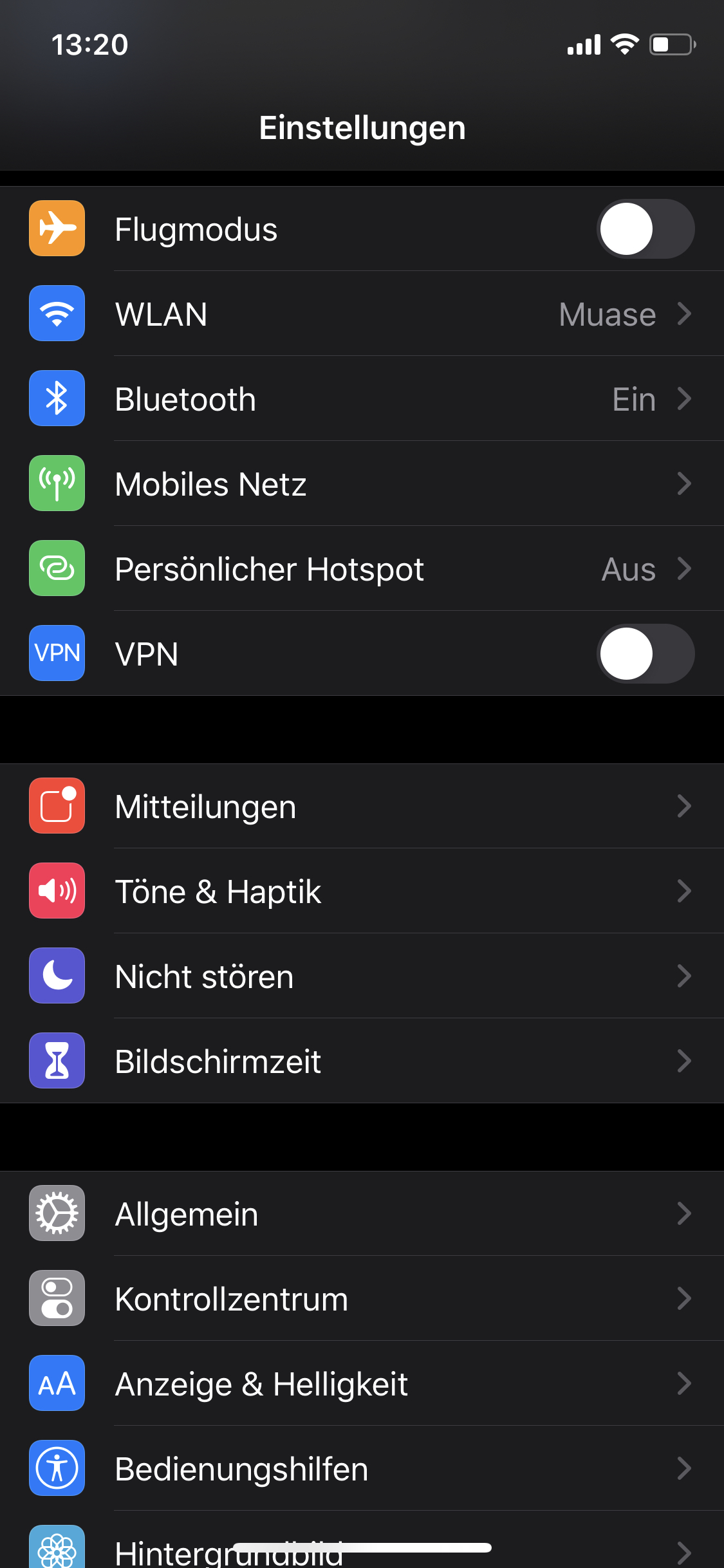
Task: Open Mobiles Netz settings
Action: (x=360, y=484)
